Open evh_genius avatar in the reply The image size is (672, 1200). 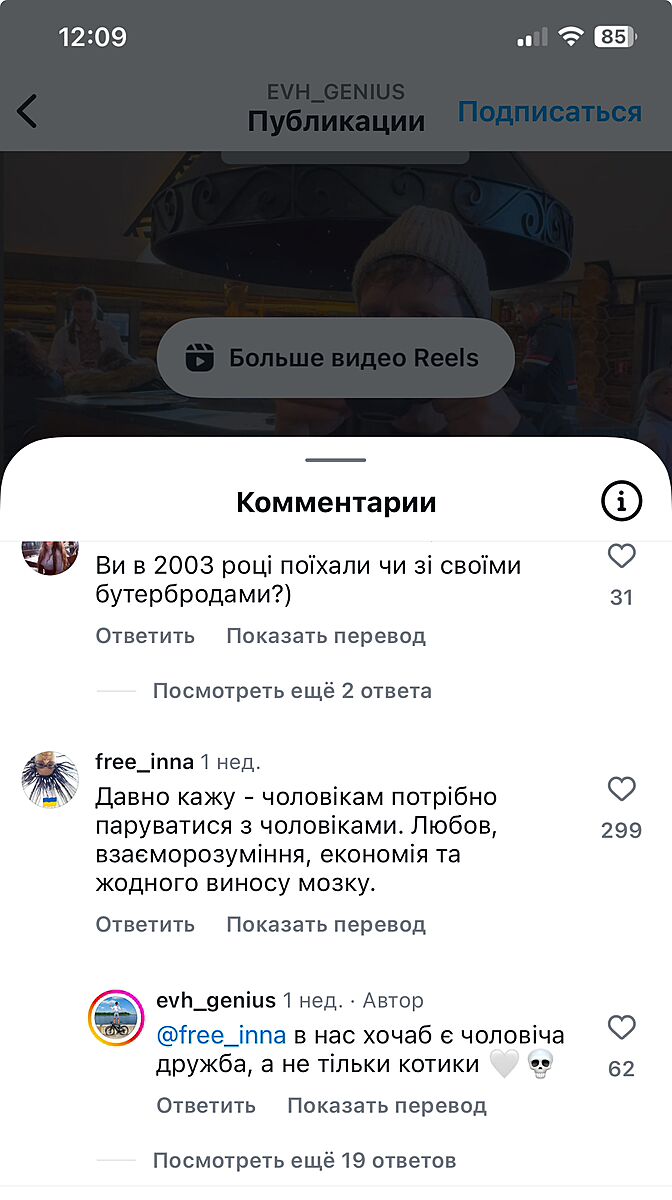[x=116, y=1018]
